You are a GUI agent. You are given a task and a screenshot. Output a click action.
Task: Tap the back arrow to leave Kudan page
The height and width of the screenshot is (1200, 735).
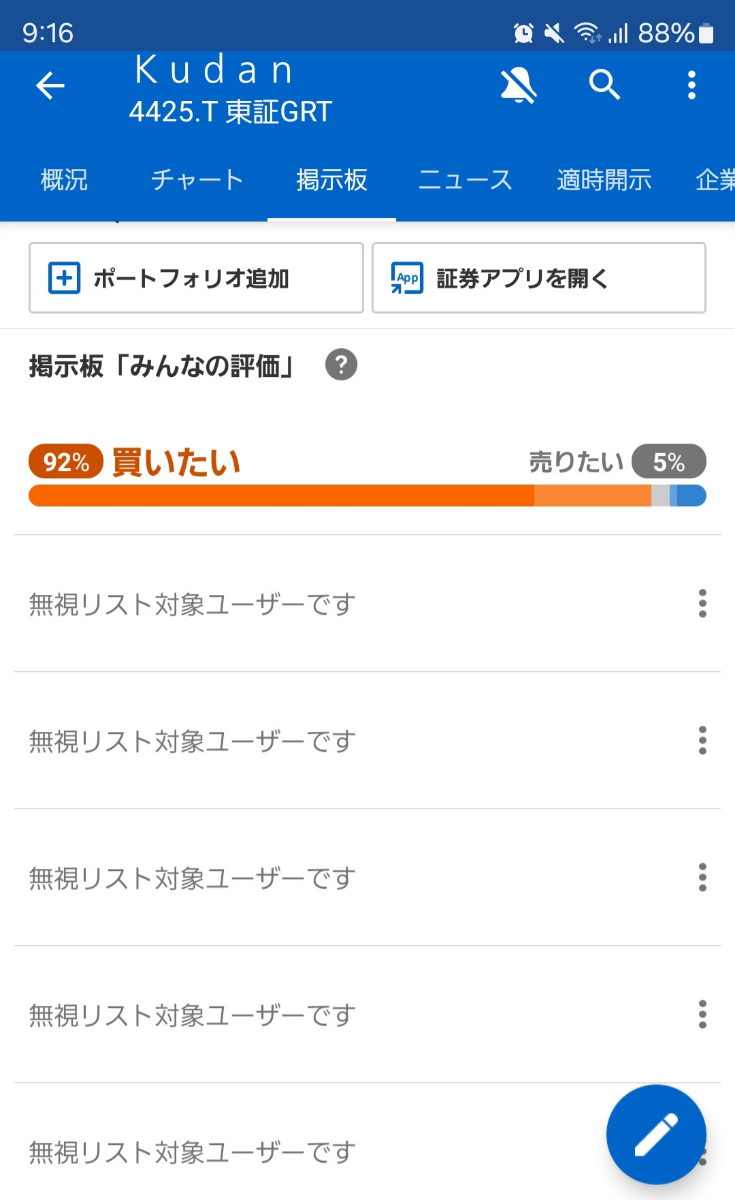[48, 86]
